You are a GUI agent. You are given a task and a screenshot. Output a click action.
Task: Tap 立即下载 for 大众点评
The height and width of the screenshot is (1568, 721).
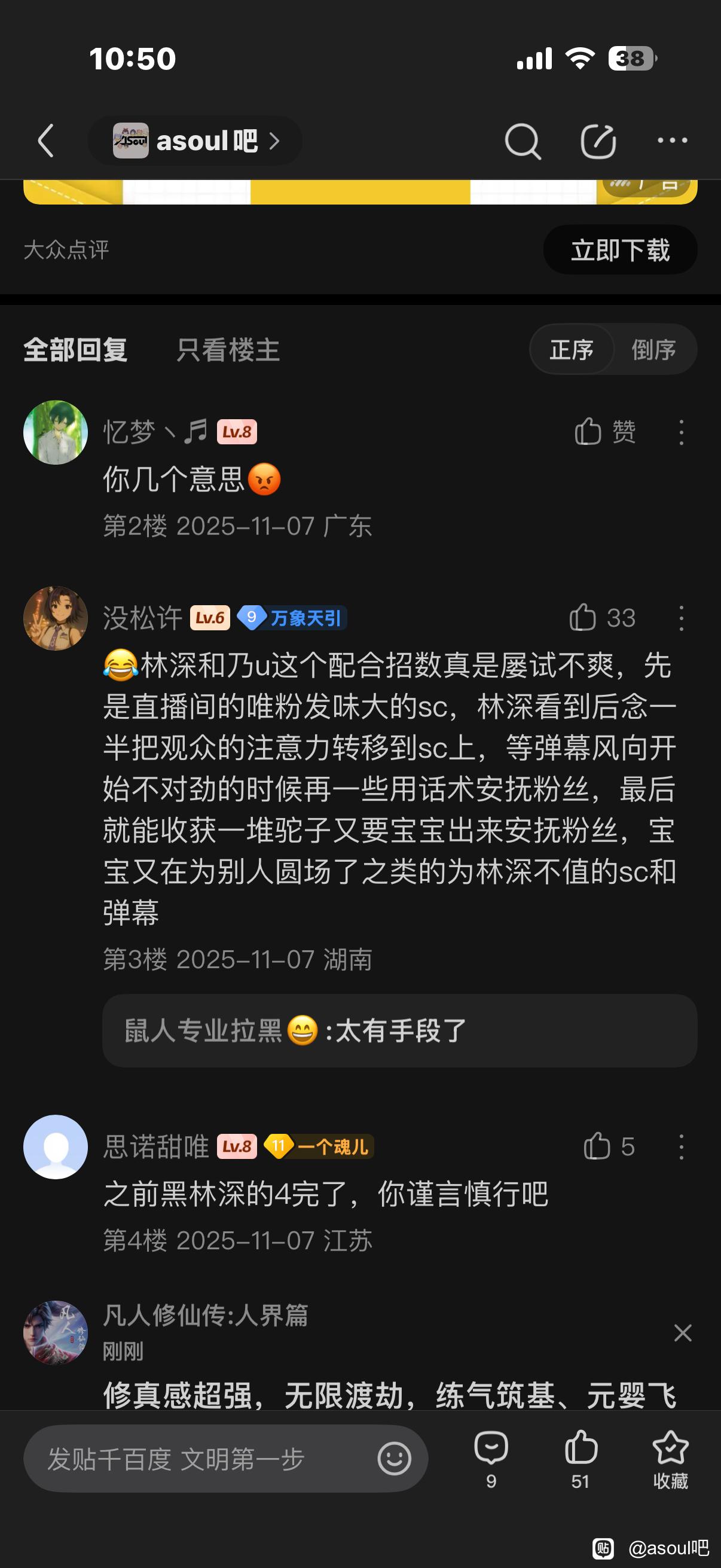[x=619, y=249]
